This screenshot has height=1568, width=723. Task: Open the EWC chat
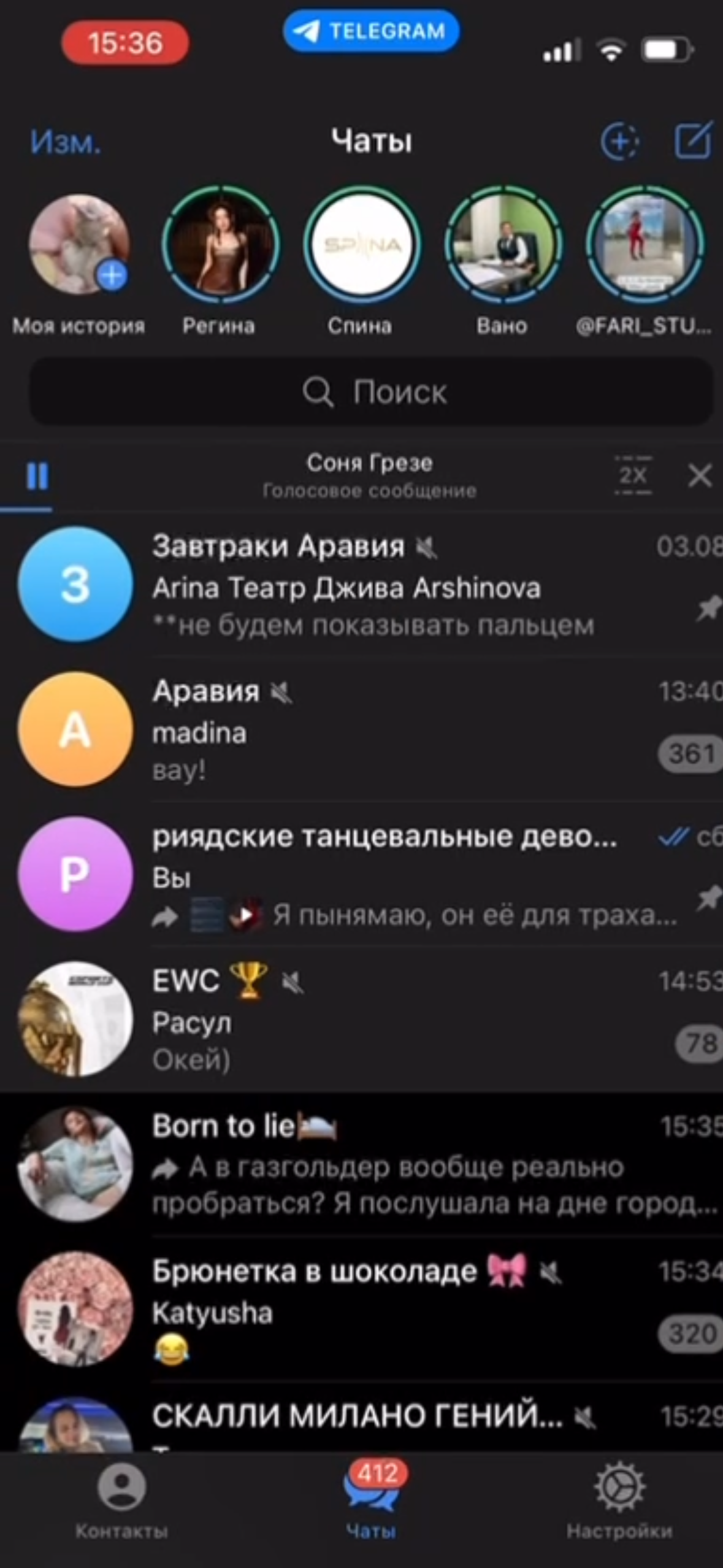click(x=362, y=1019)
